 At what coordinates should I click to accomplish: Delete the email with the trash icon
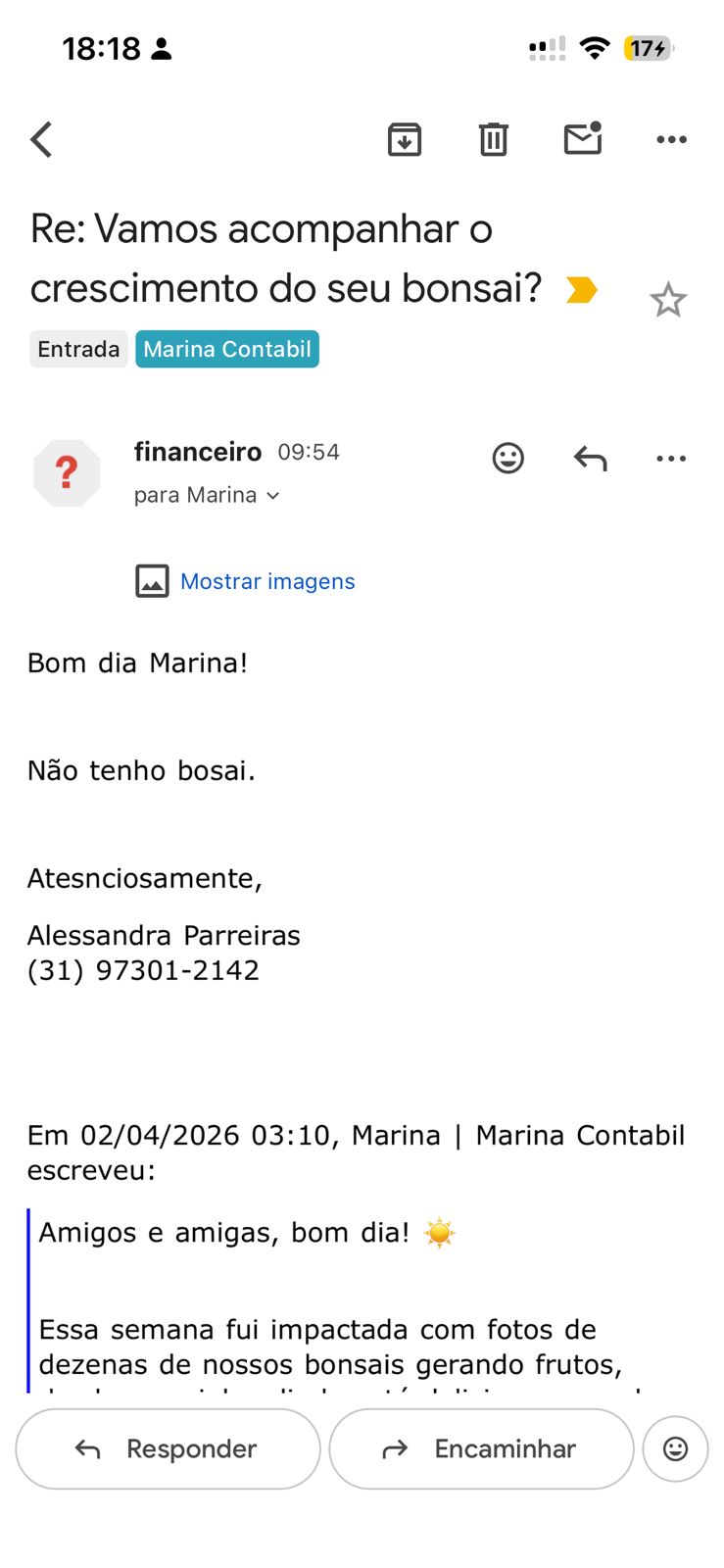click(x=493, y=139)
